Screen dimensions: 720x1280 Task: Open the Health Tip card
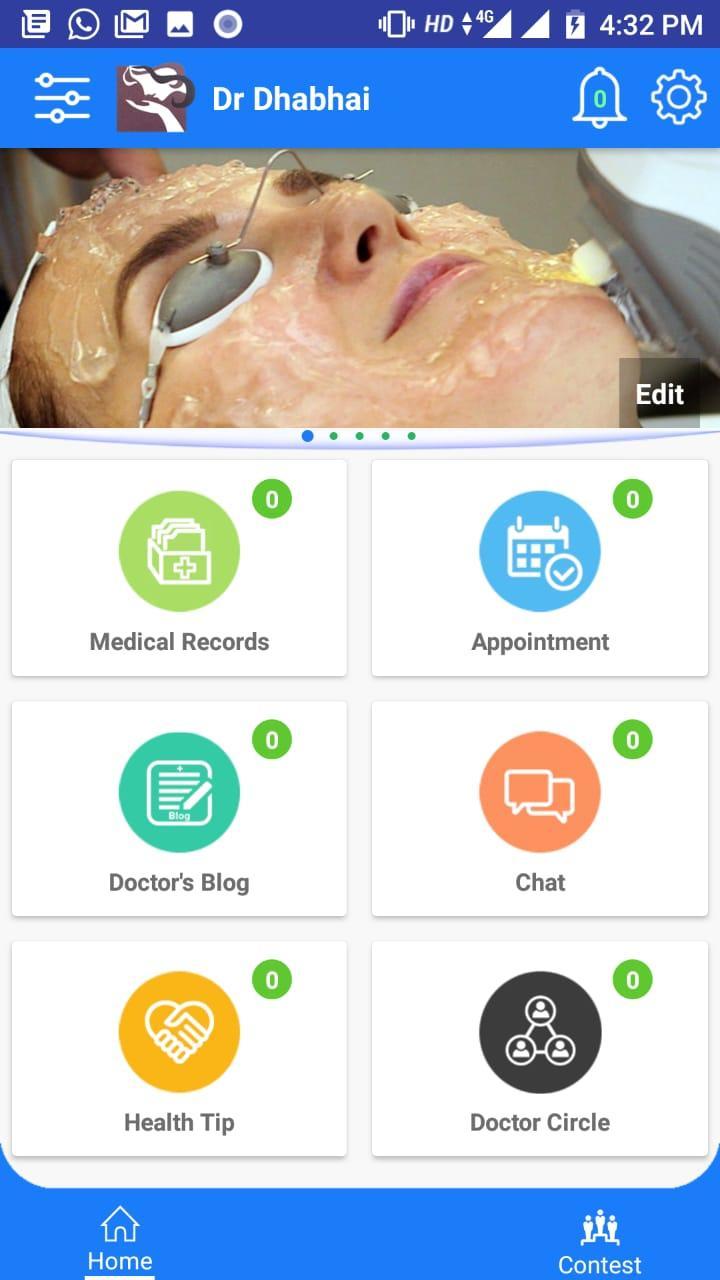point(179,1048)
